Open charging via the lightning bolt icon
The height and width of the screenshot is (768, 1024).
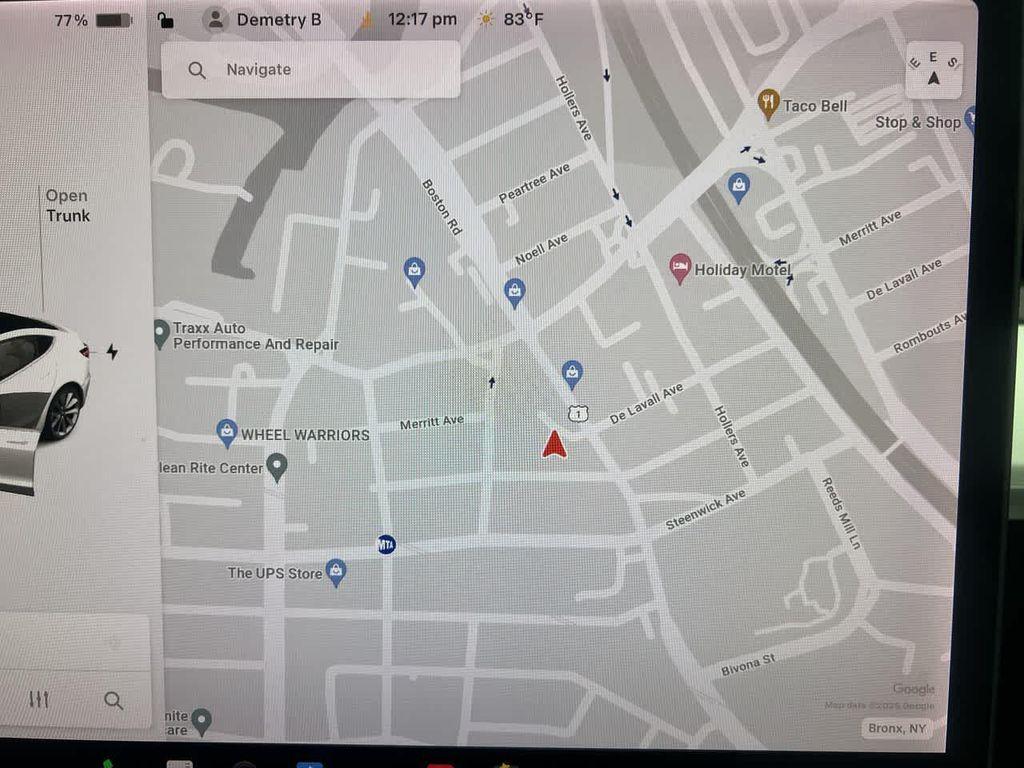[112, 352]
